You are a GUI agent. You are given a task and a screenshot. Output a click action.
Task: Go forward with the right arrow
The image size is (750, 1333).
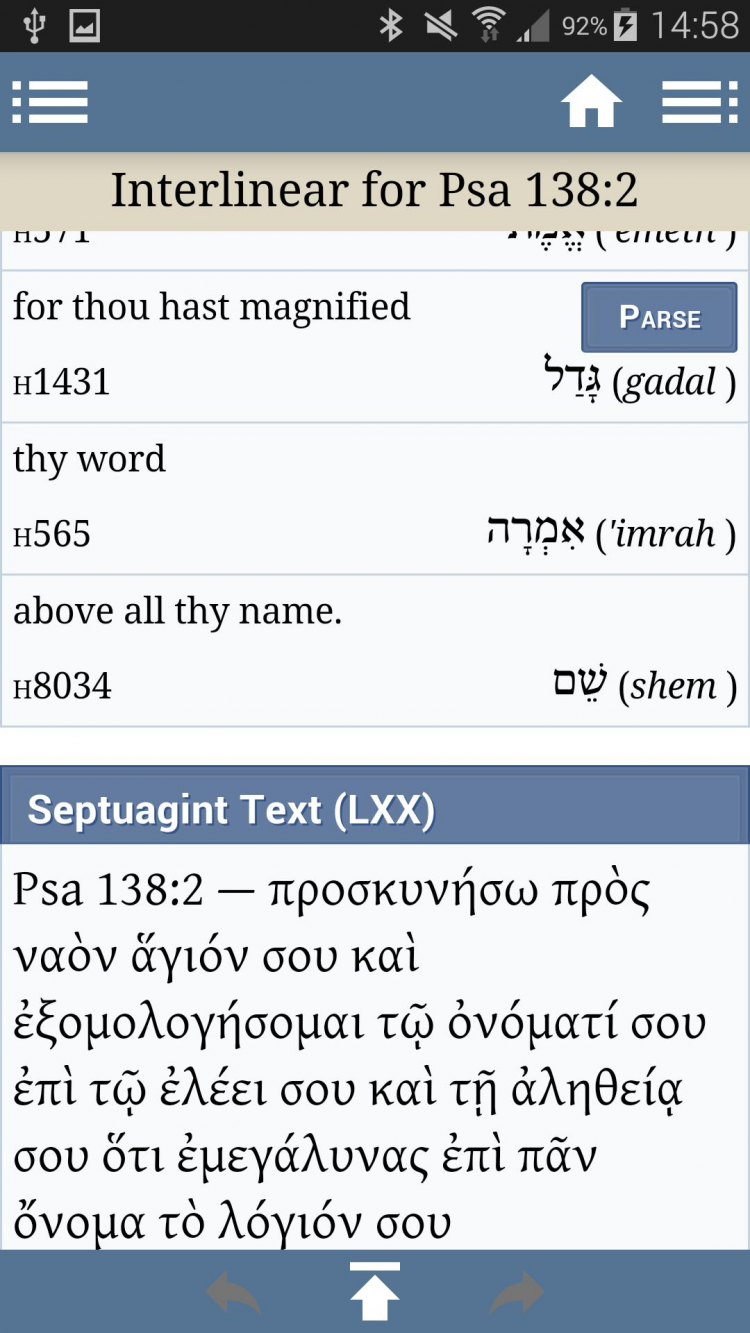pyautogui.click(x=517, y=1293)
